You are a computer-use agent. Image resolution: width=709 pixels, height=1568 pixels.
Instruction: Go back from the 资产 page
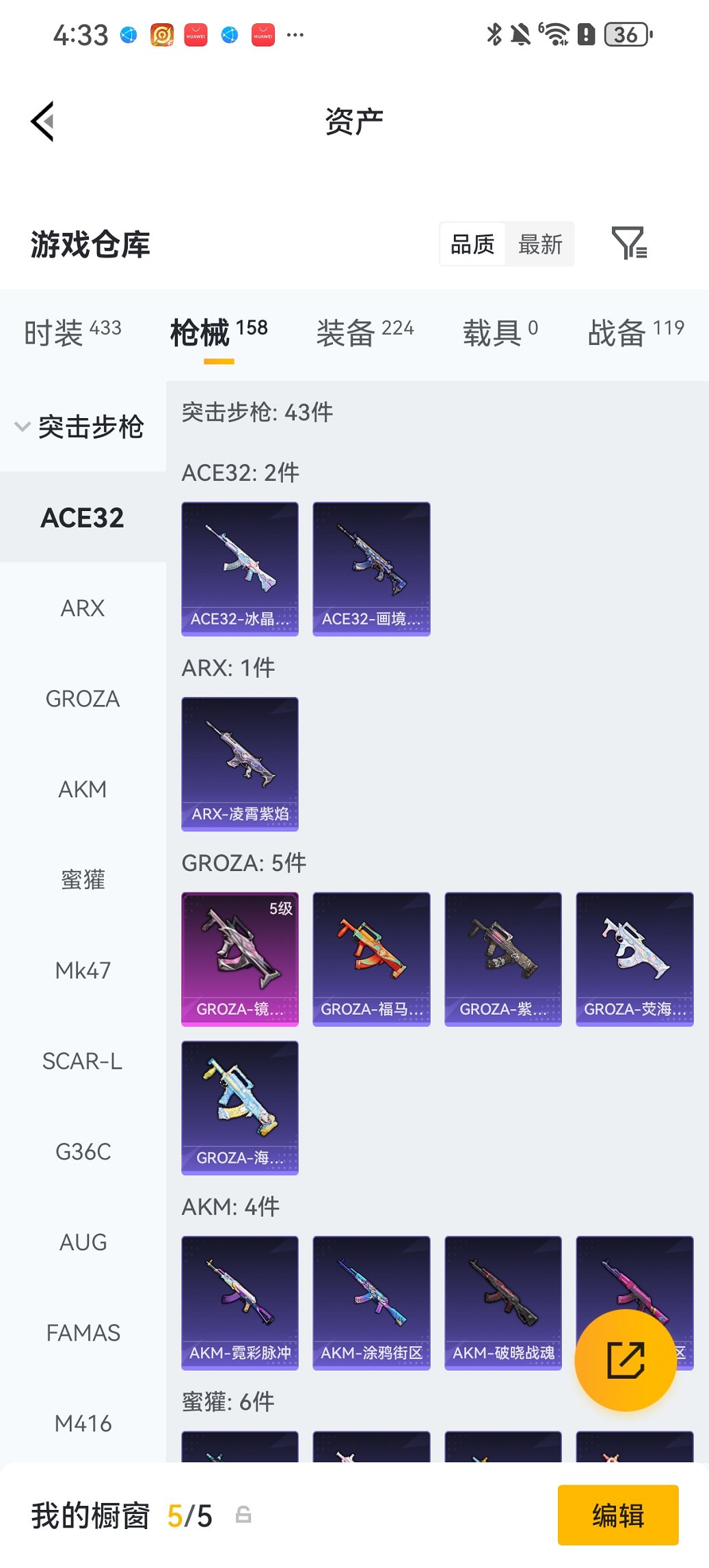pos(42,122)
